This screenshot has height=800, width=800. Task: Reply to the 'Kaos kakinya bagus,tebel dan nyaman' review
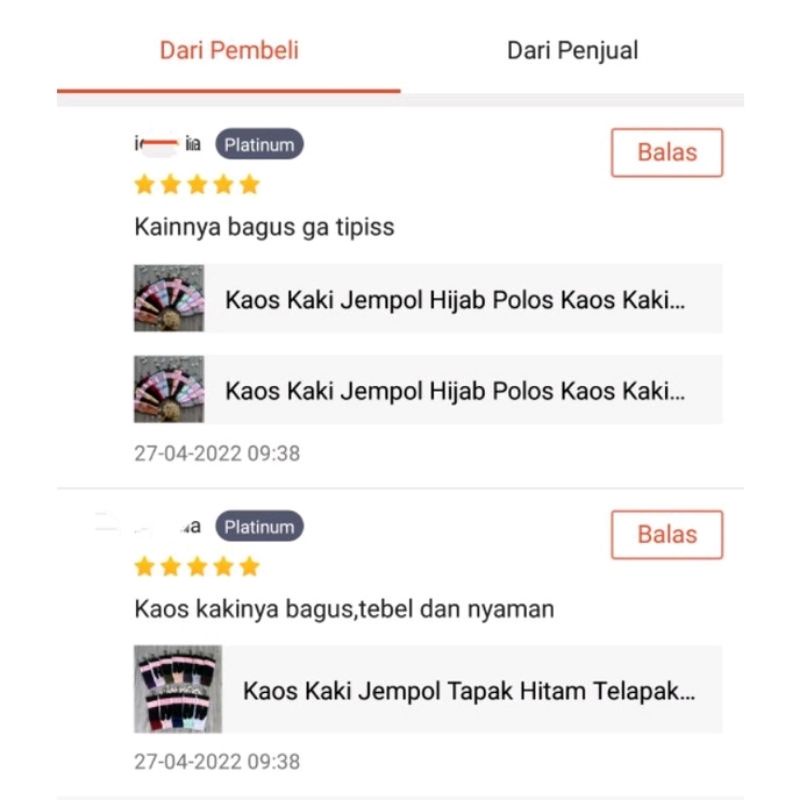pyautogui.click(x=666, y=535)
